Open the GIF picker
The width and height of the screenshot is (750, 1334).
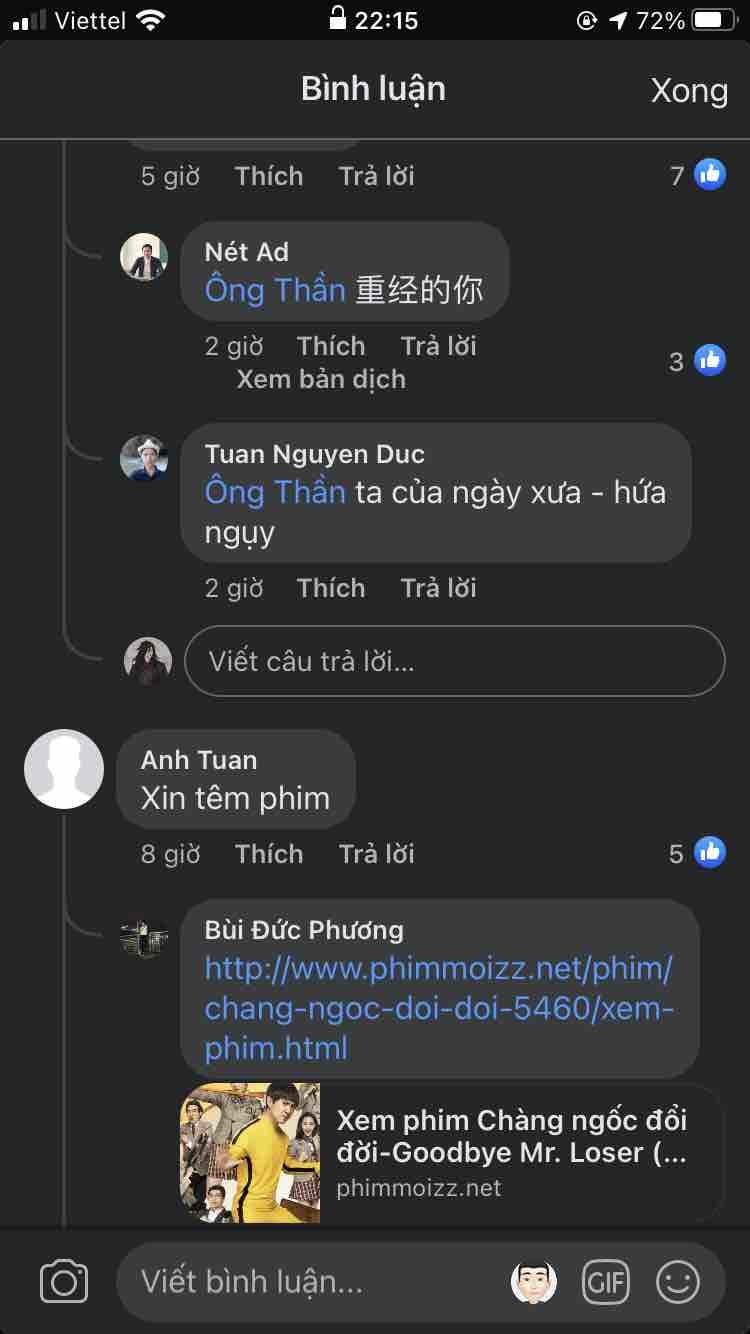click(x=605, y=1281)
